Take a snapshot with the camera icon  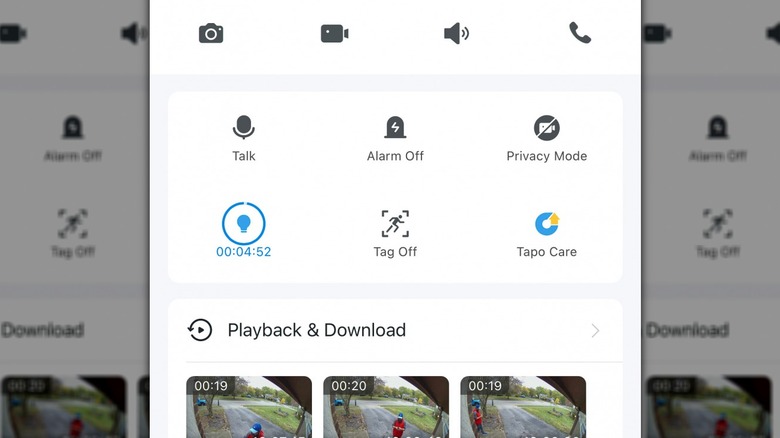(211, 33)
